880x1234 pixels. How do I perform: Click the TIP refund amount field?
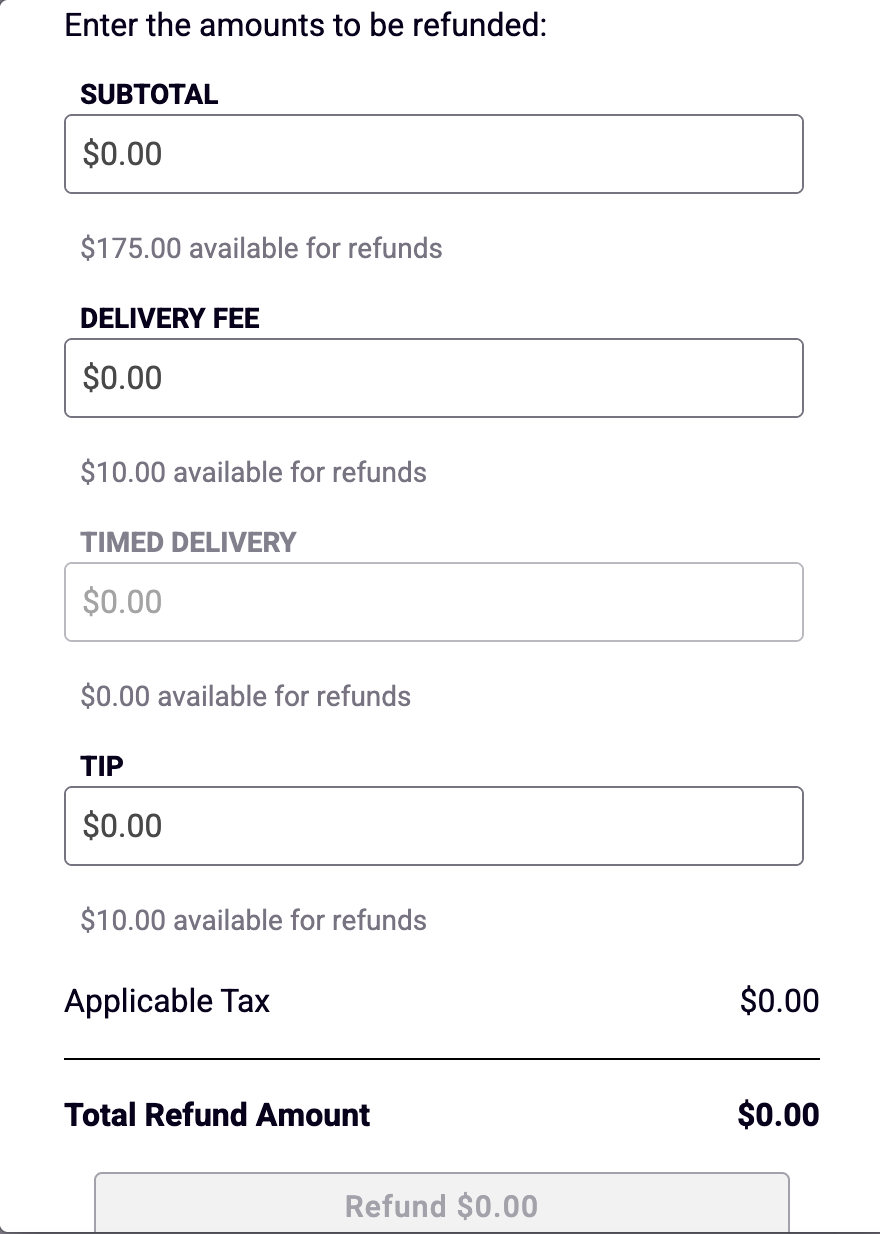tap(434, 825)
